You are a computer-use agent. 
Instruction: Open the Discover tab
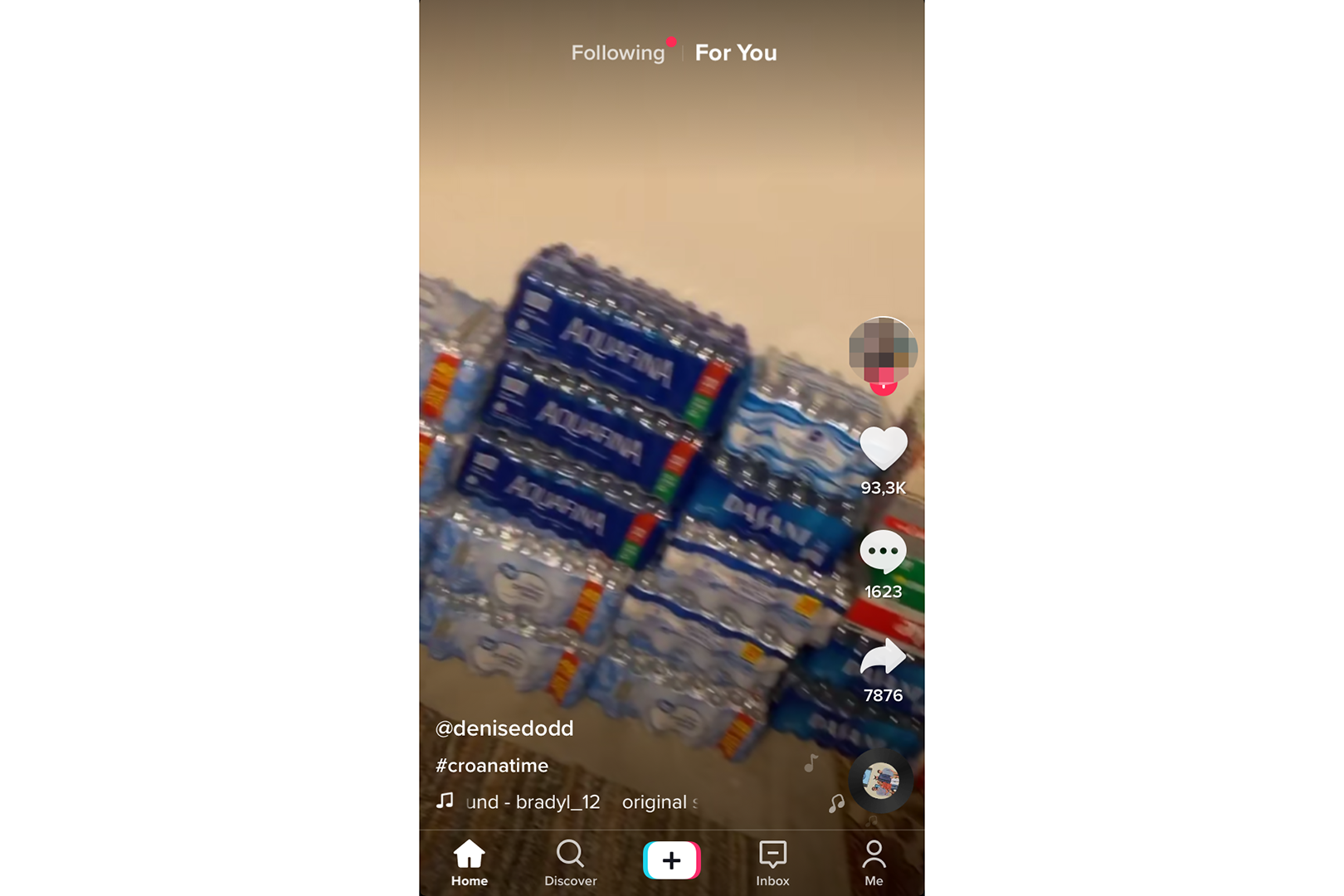click(x=570, y=863)
